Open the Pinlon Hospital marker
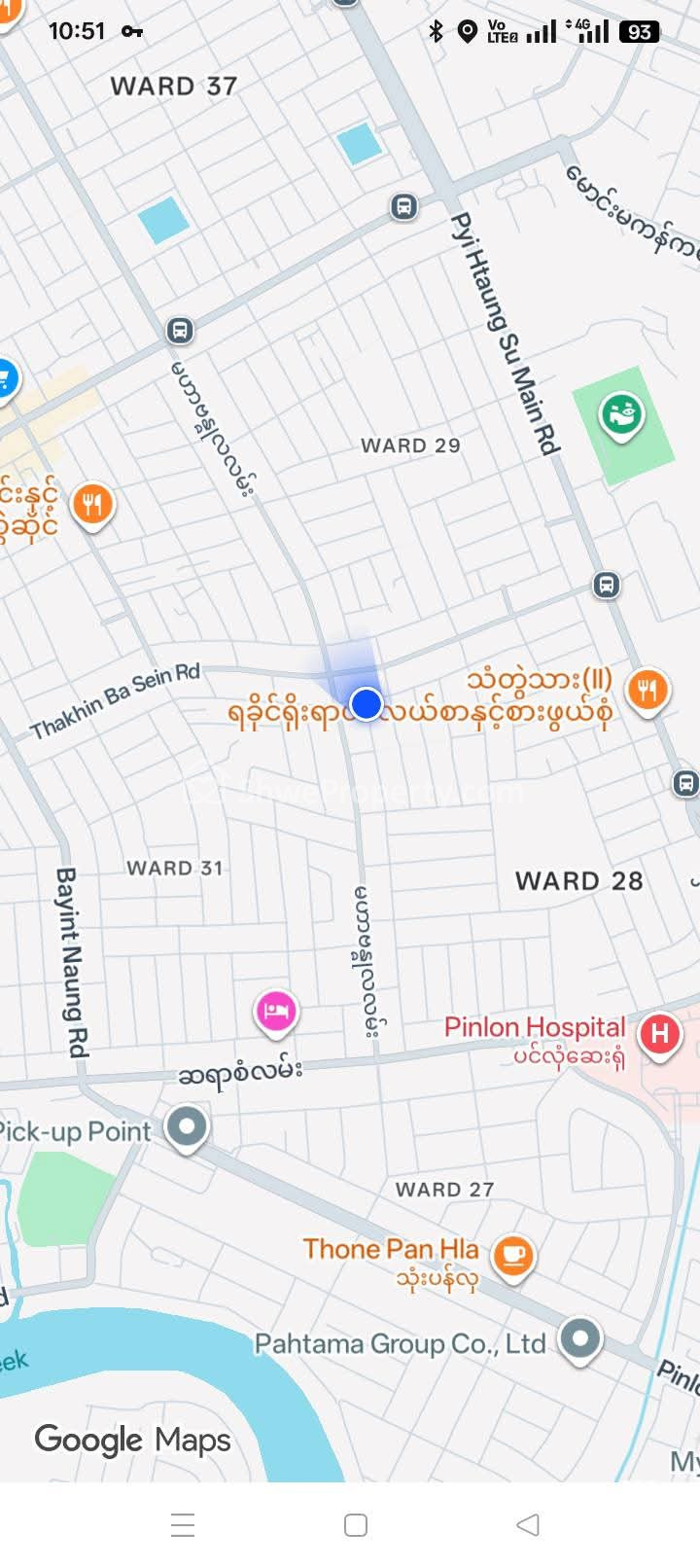The image size is (700, 1568). pyautogui.click(x=659, y=1034)
